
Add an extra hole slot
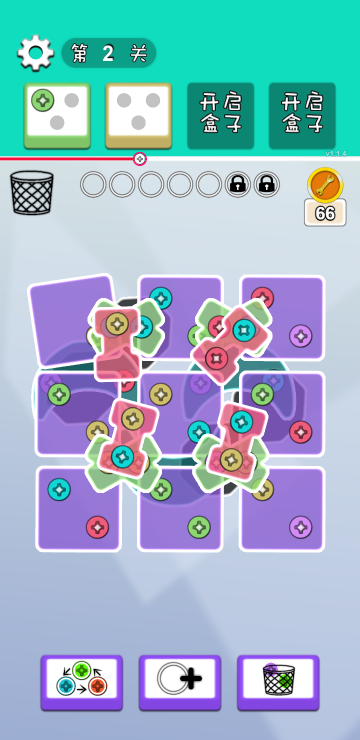pos(180,682)
